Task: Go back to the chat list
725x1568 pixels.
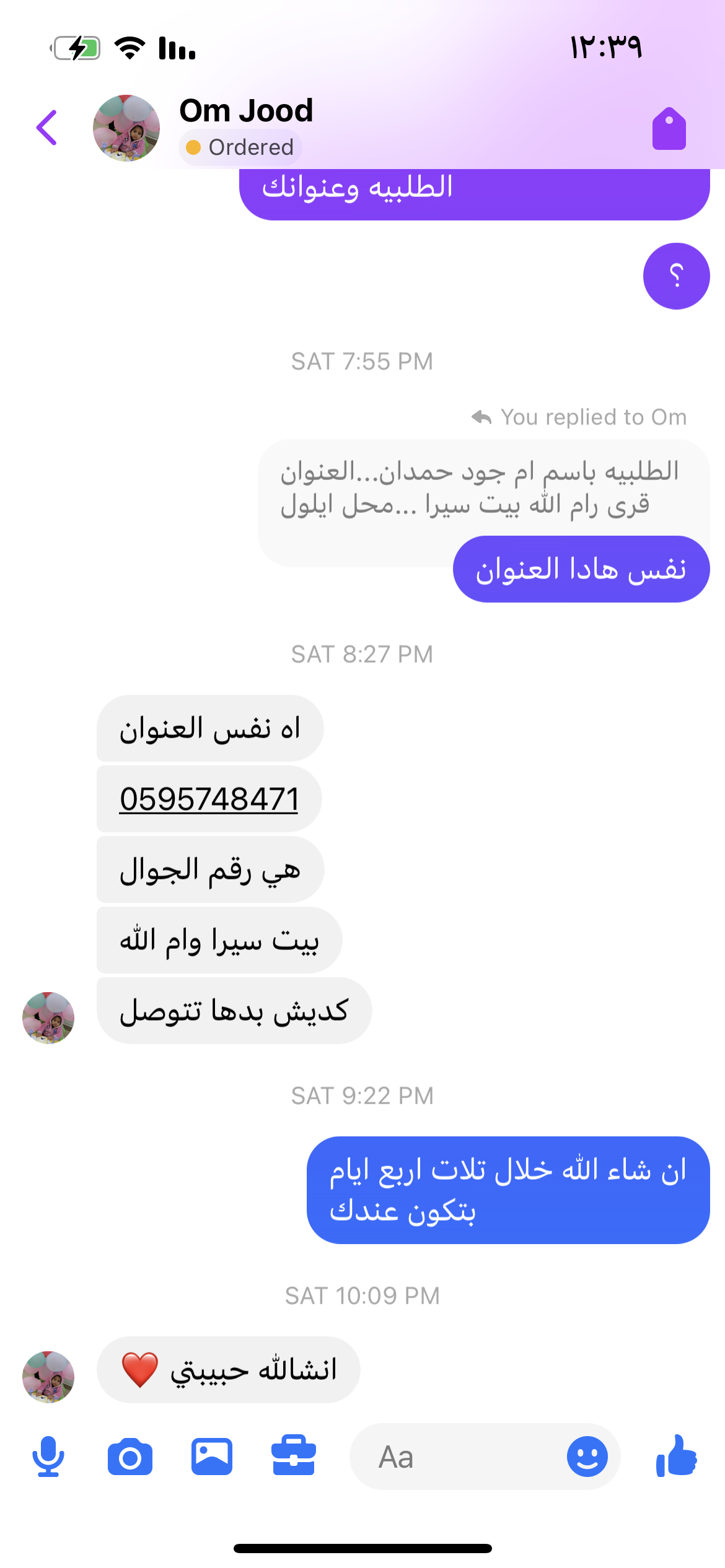Action: click(47, 128)
